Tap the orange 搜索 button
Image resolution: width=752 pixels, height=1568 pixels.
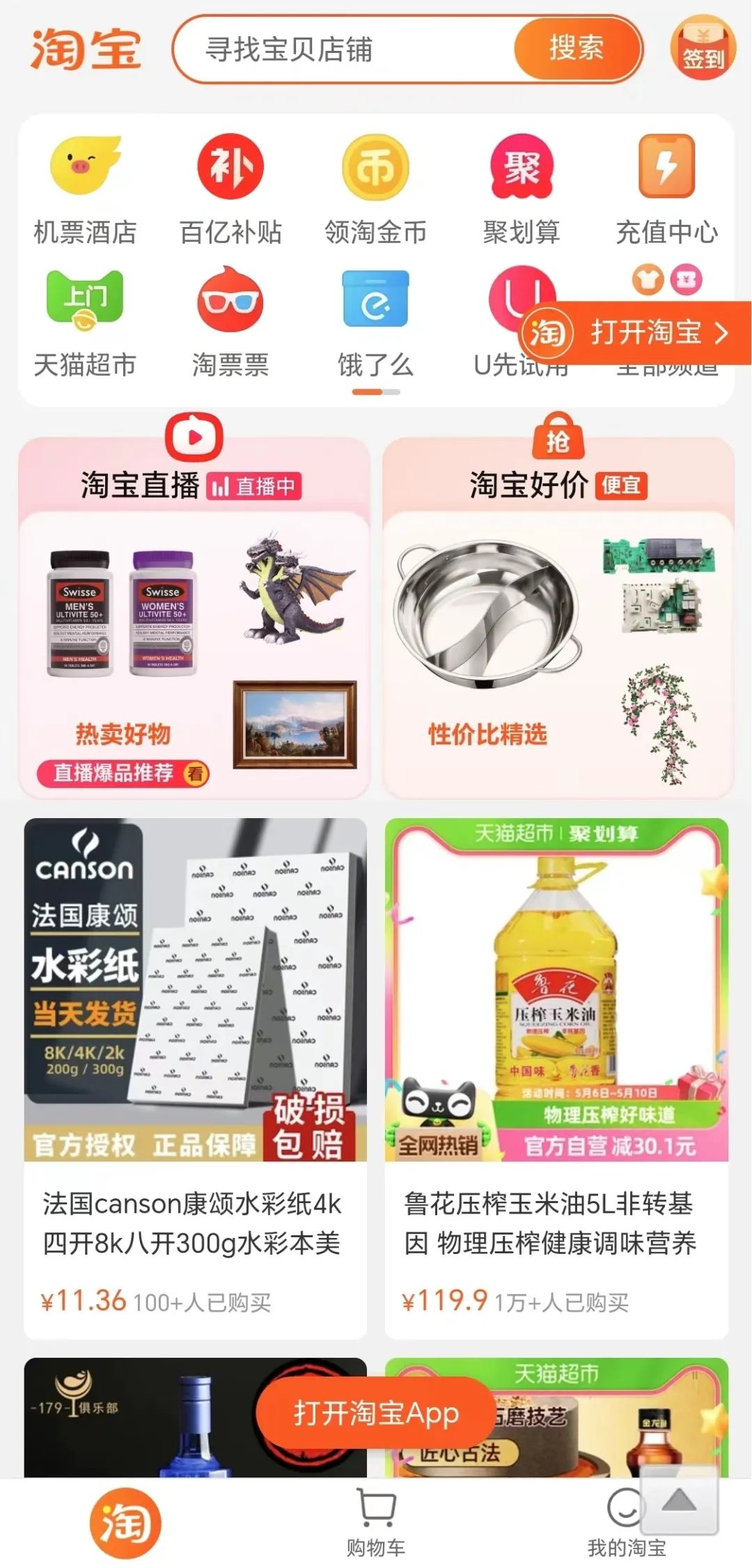coord(577,49)
